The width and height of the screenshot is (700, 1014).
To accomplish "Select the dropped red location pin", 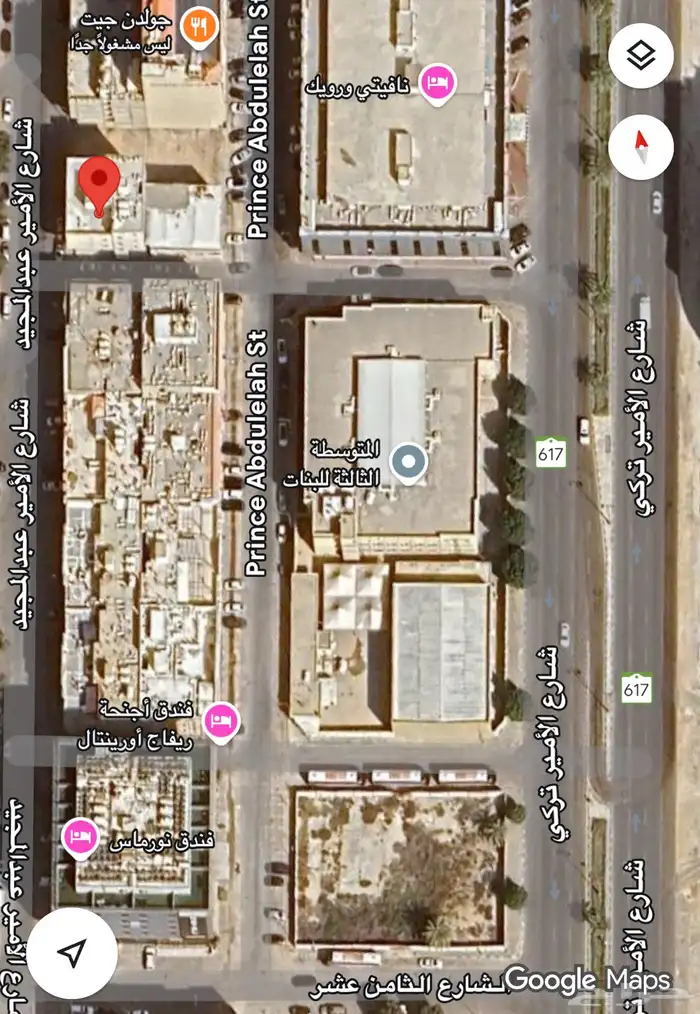I will (x=99, y=183).
